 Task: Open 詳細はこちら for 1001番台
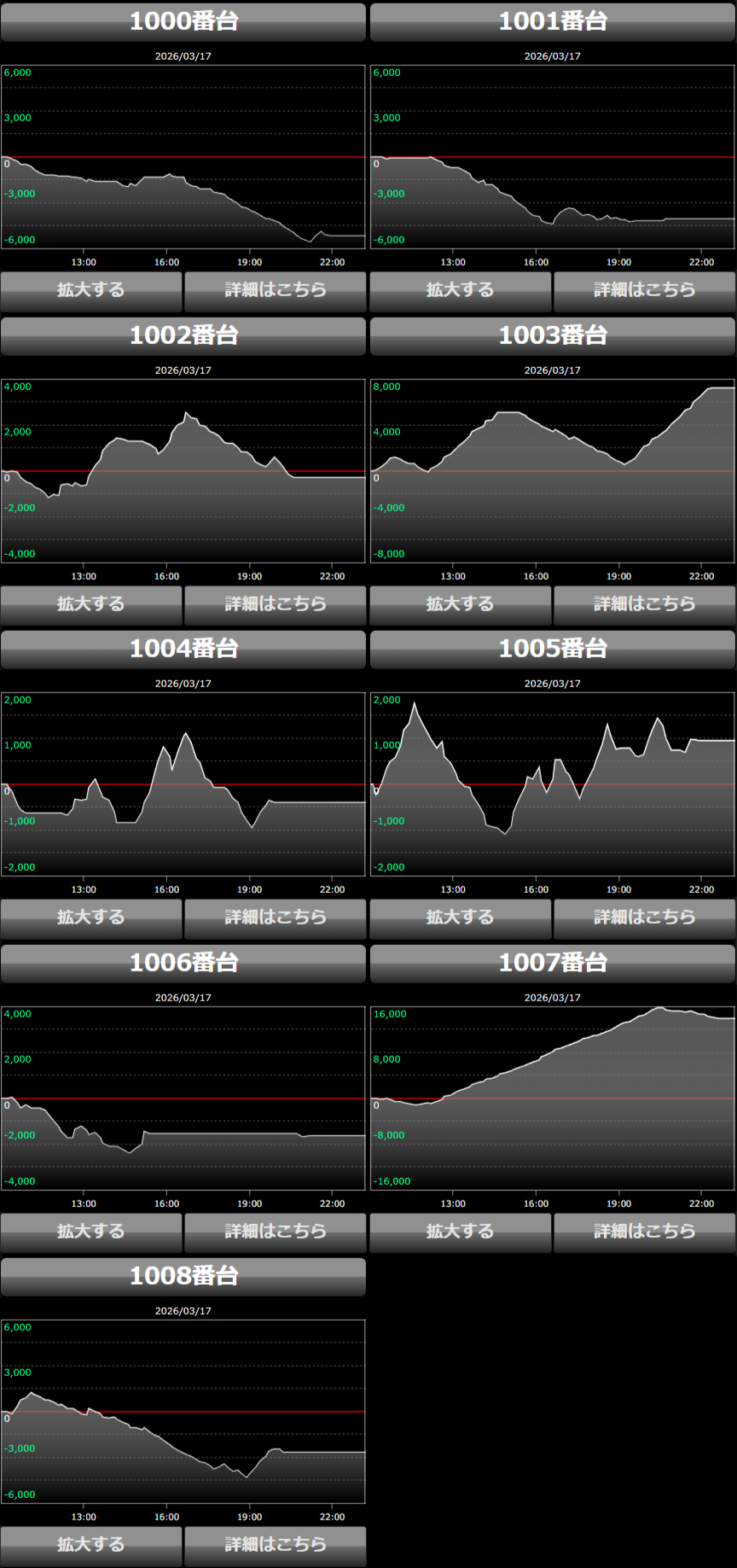[644, 290]
